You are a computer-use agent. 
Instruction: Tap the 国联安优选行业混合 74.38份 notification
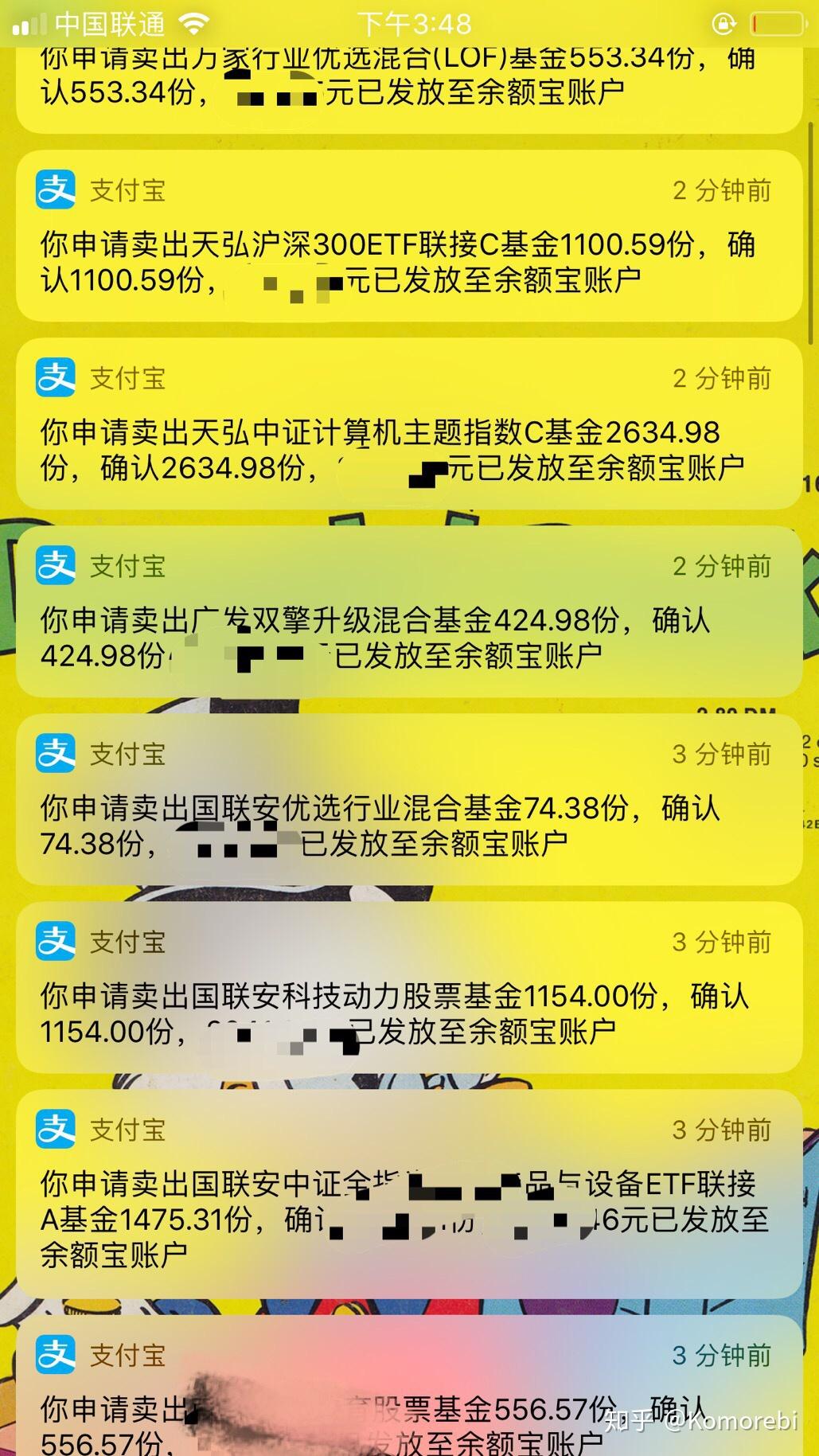click(x=409, y=799)
